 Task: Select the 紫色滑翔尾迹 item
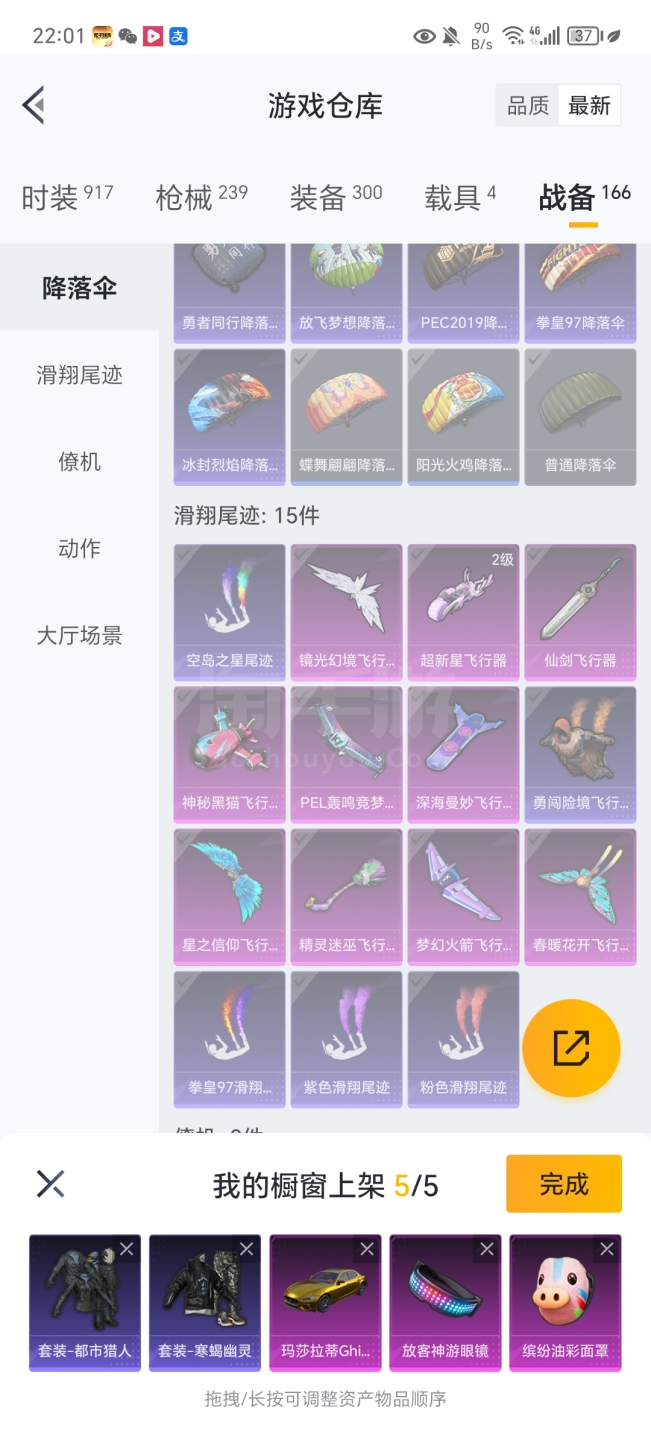tap(346, 1039)
